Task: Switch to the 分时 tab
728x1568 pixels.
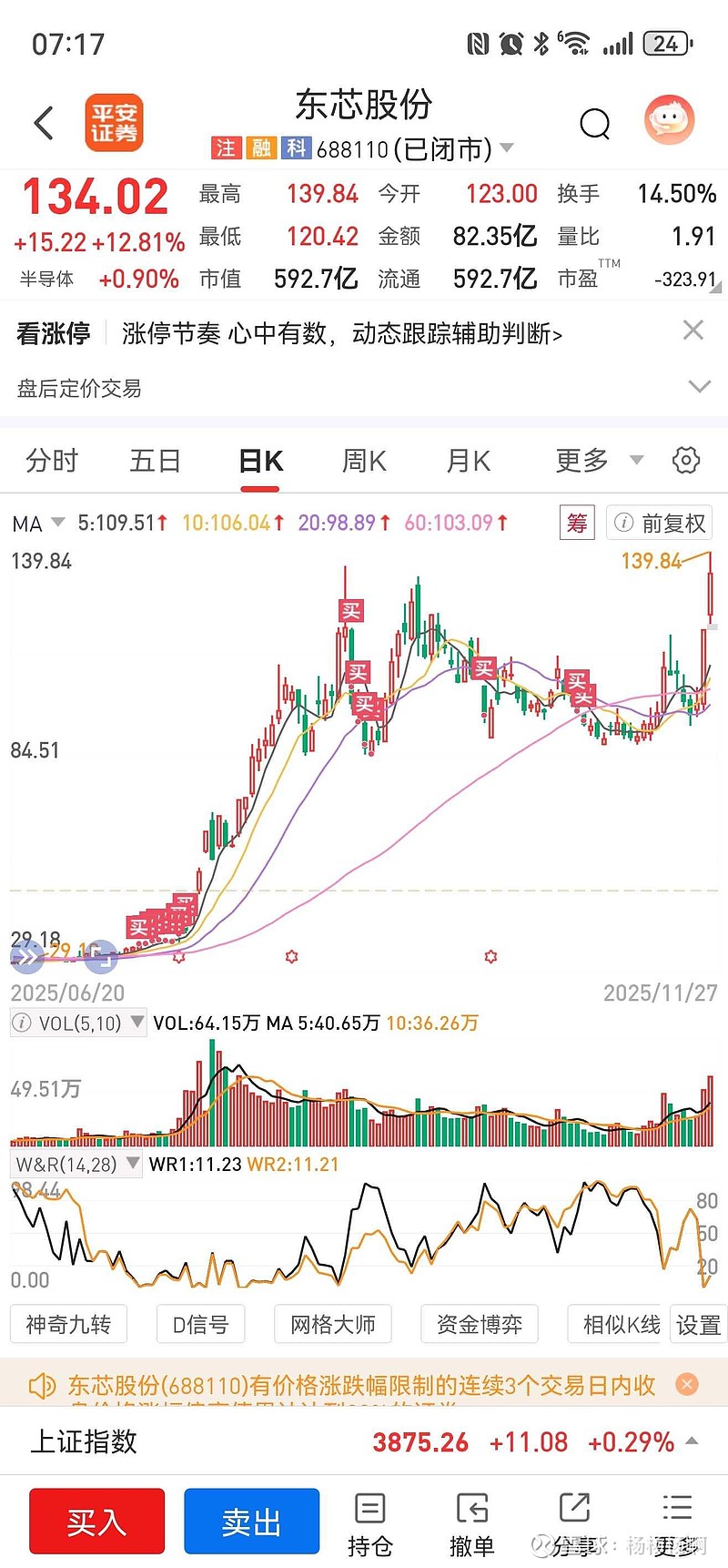Action: 51,461
